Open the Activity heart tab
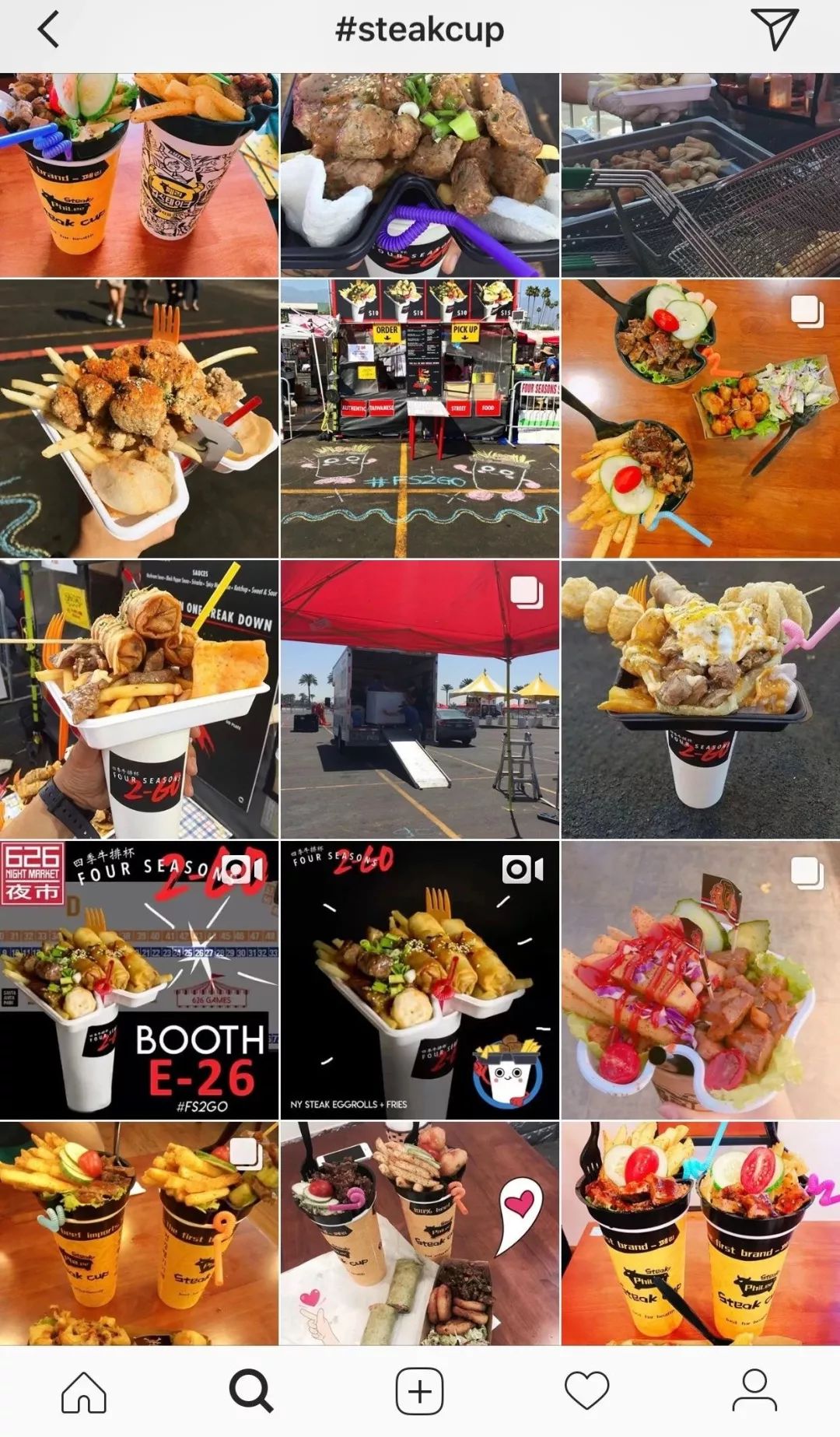Screen dimensions: 840x1437 point(587,1391)
